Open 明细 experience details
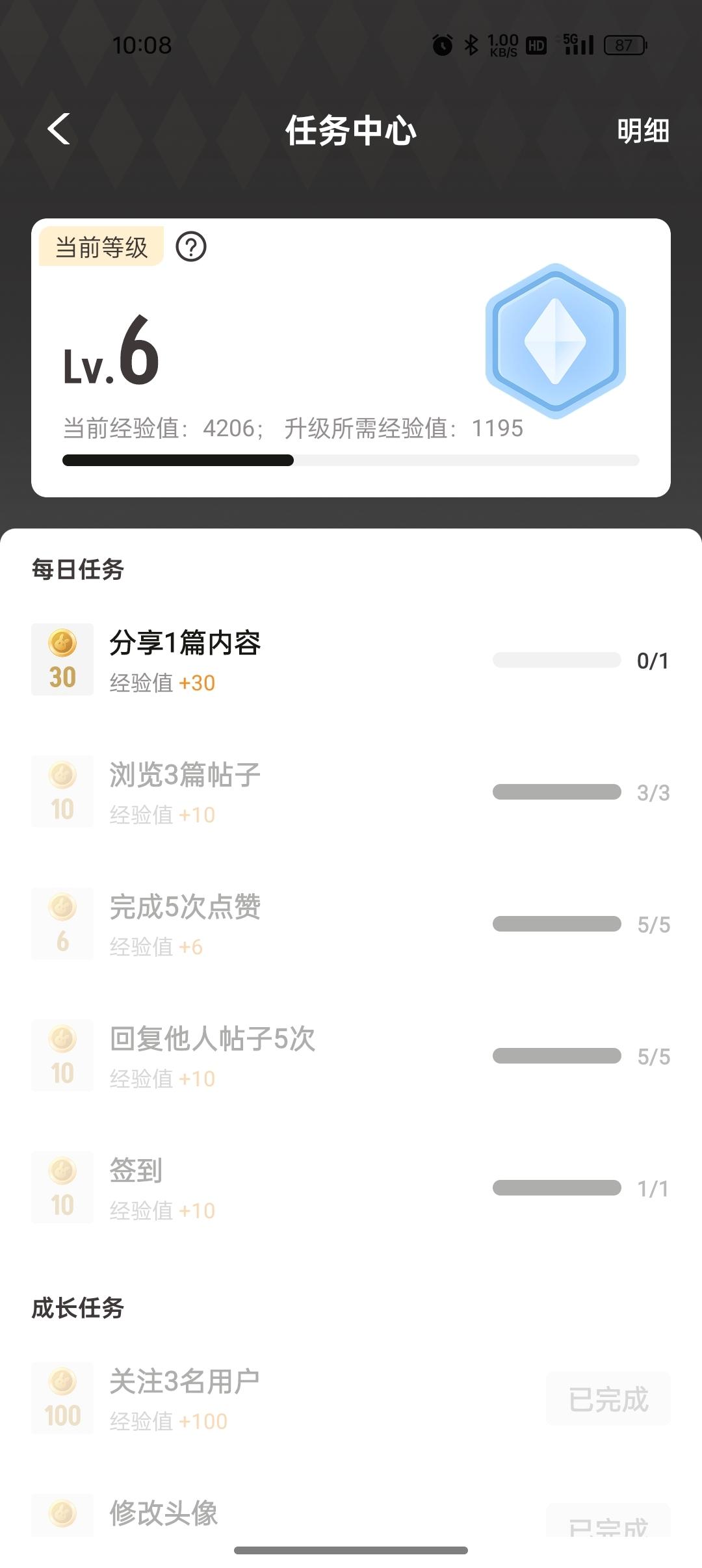Image resolution: width=702 pixels, height=1568 pixels. pos(642,131)
